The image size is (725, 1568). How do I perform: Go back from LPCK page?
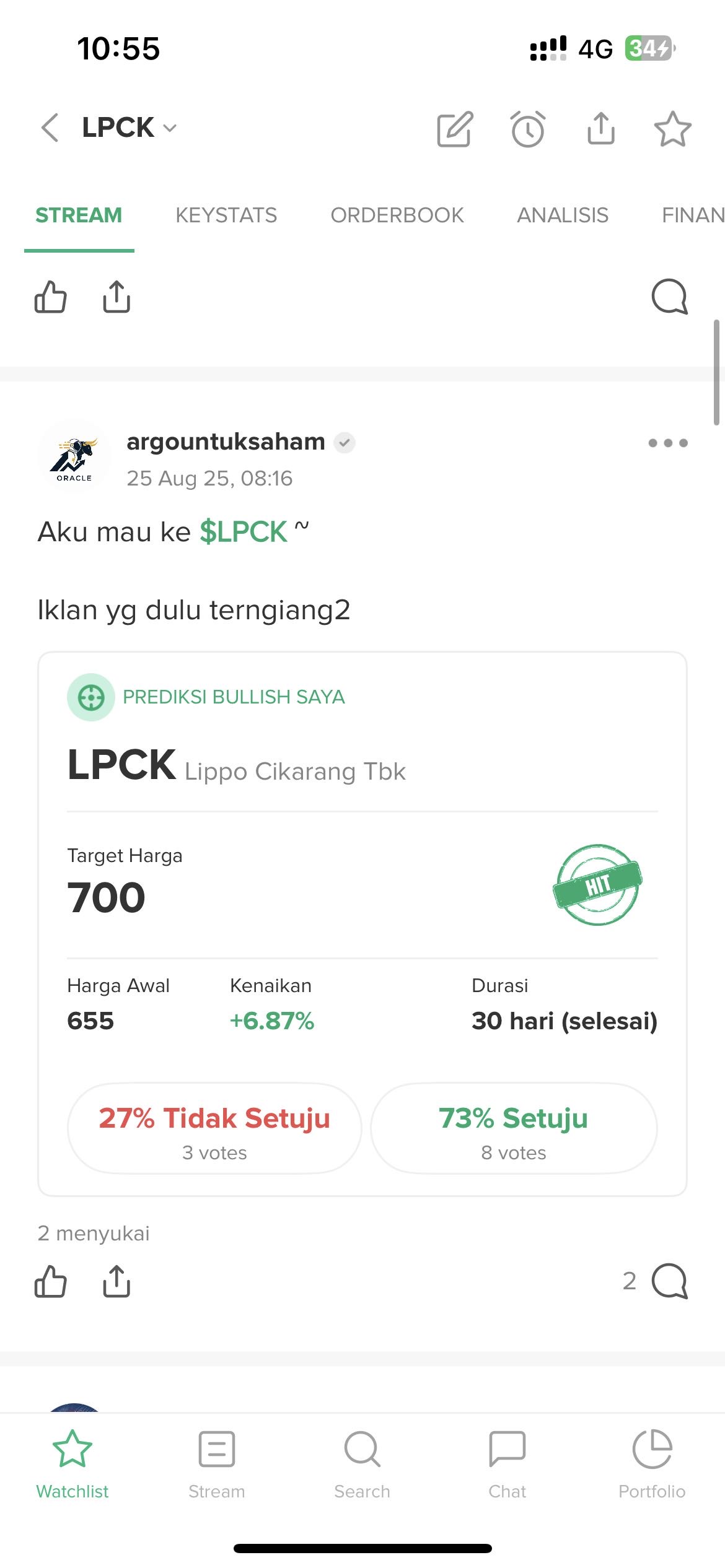coord(50,128)
